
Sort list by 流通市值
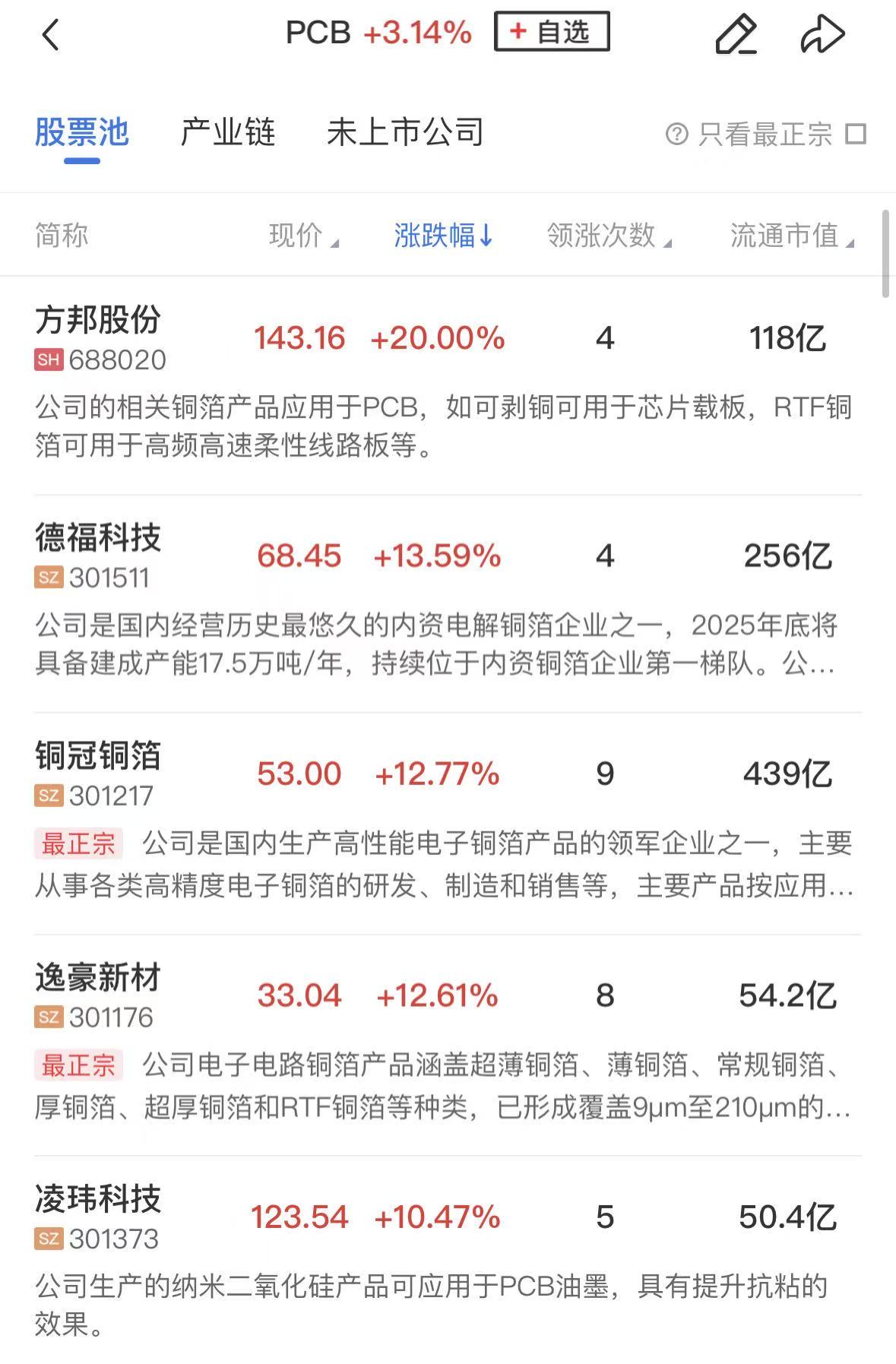coord(791,236)
